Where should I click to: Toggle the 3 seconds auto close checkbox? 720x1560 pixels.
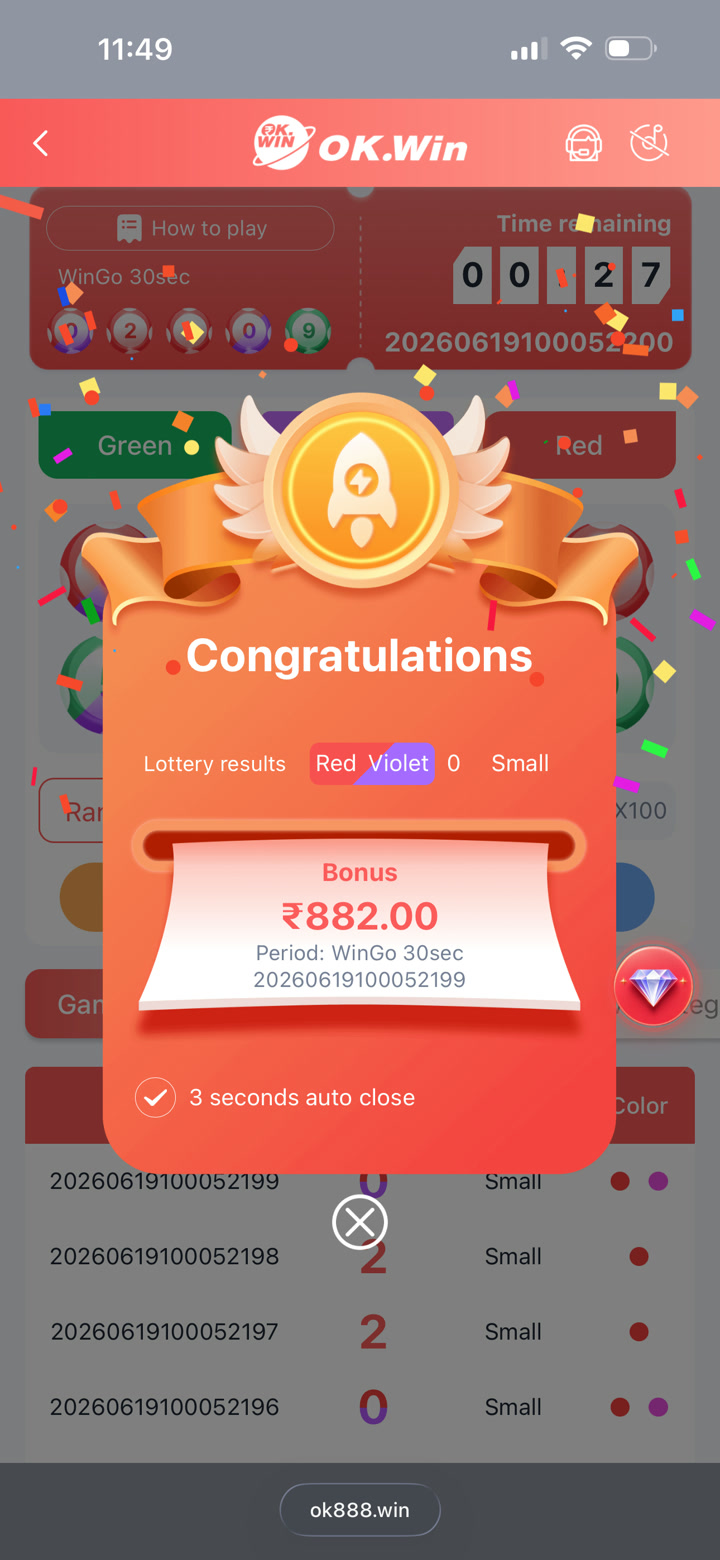(x=155, y=1098)
